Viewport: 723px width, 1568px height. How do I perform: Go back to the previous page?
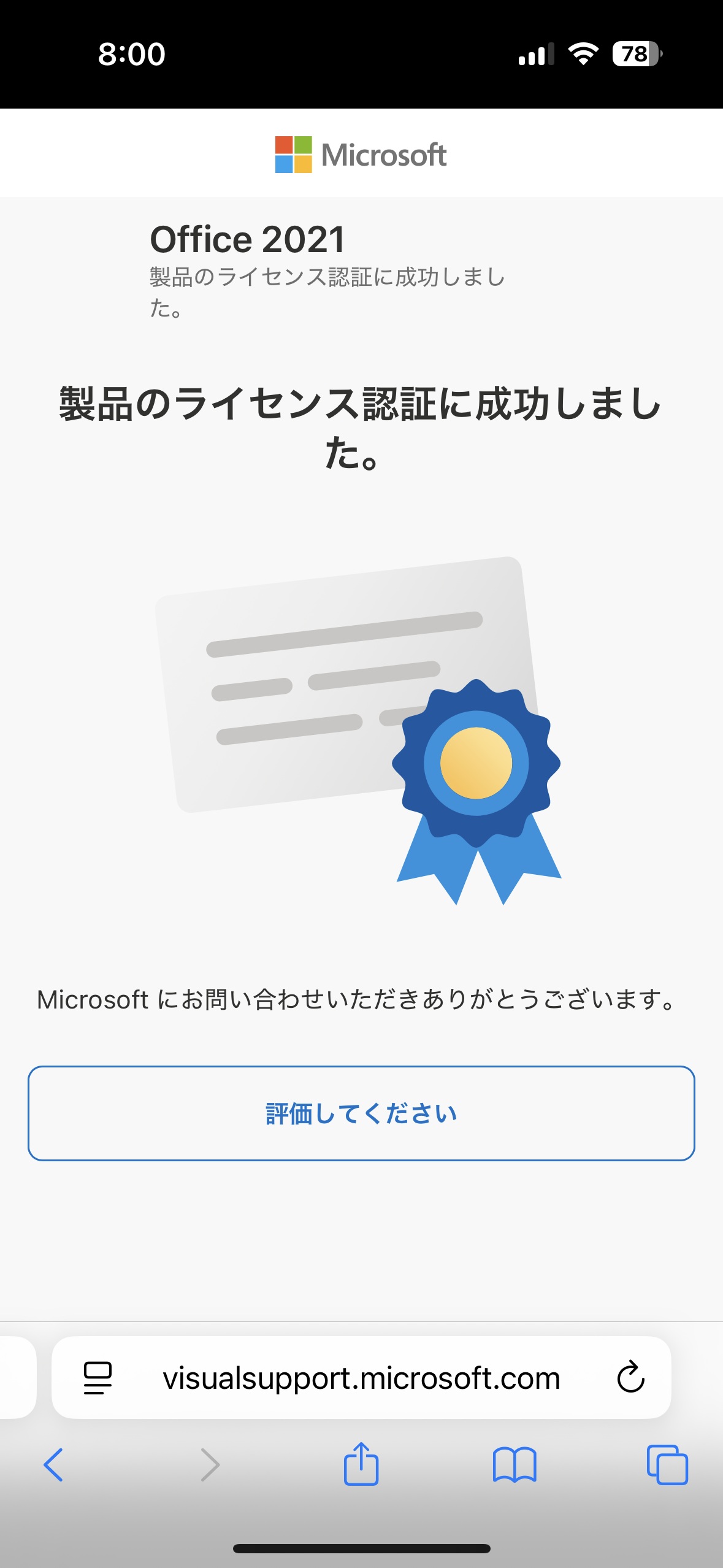(x=53, y=1465)
